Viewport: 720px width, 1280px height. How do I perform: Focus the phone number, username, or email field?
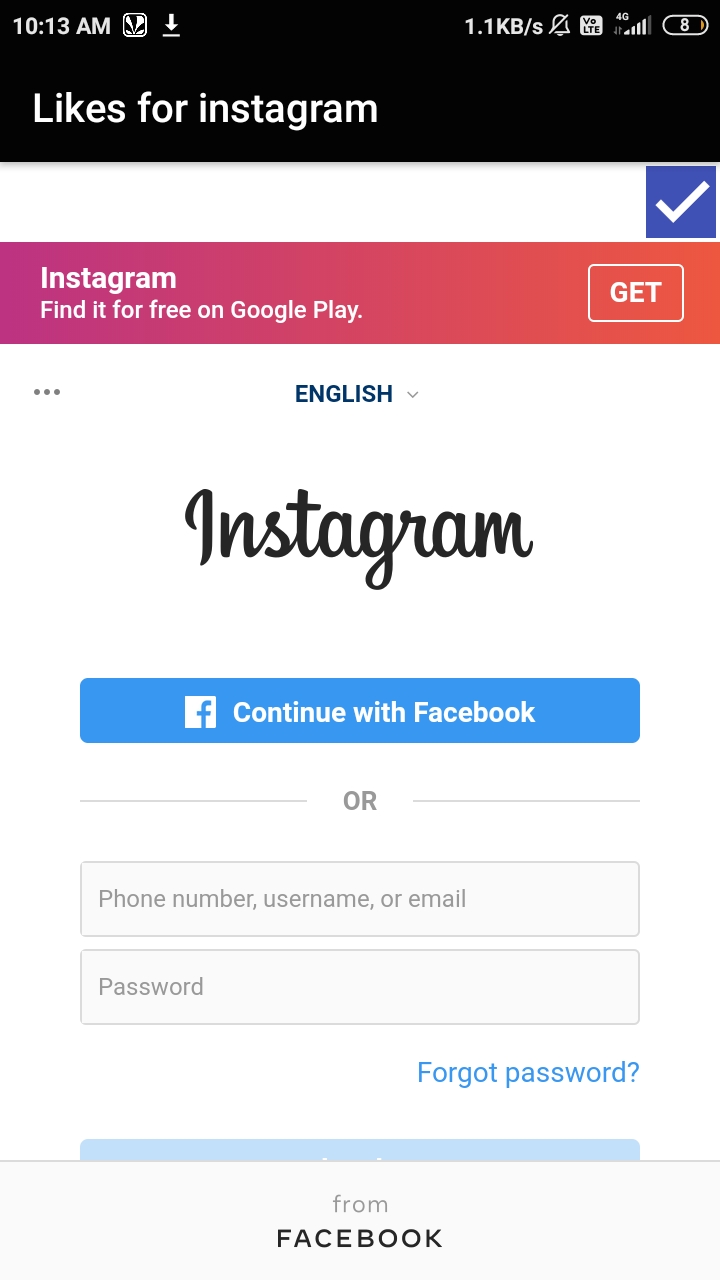[x=360, y=899]
